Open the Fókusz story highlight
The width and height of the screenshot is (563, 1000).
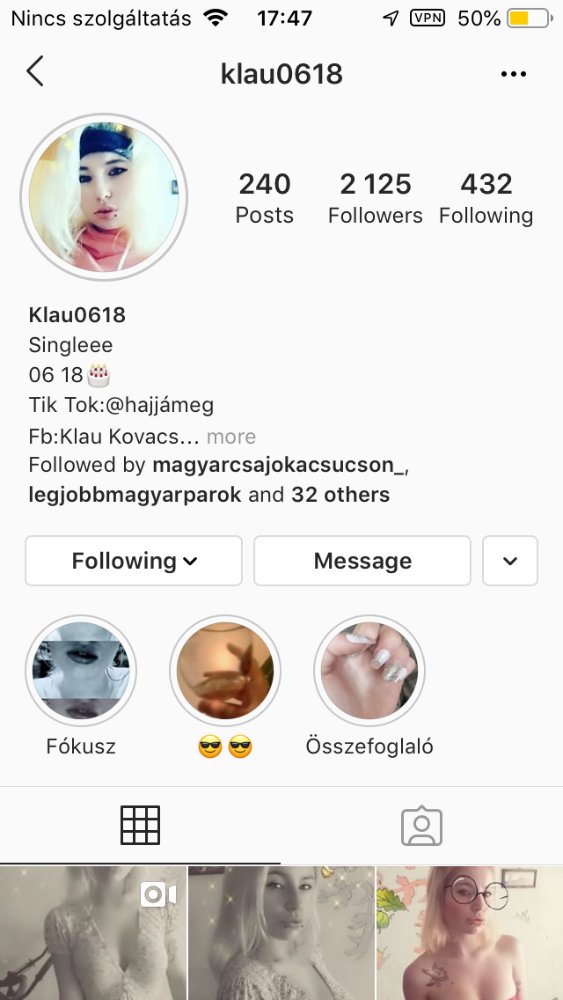point(81,671)
